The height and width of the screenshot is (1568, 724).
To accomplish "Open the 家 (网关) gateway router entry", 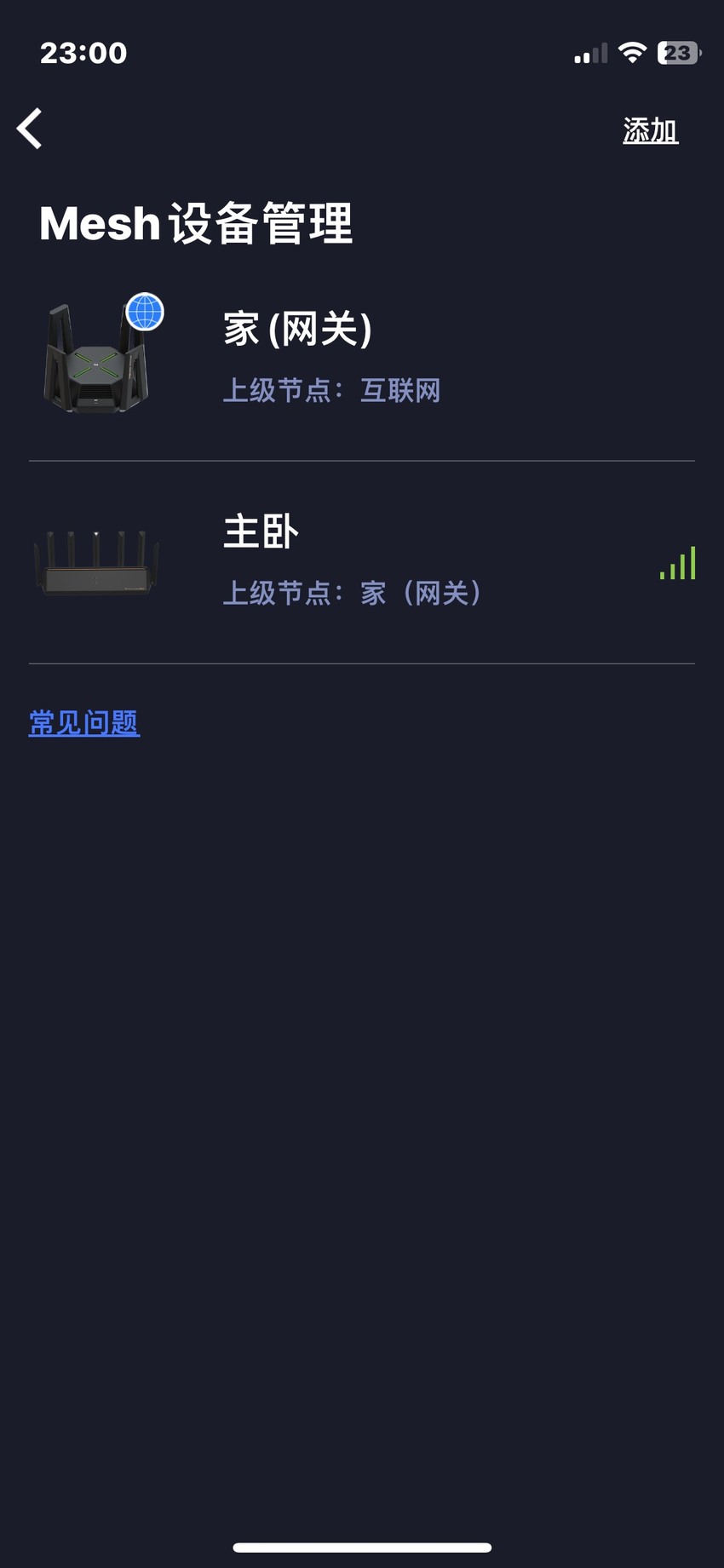I will coord(362,359).
